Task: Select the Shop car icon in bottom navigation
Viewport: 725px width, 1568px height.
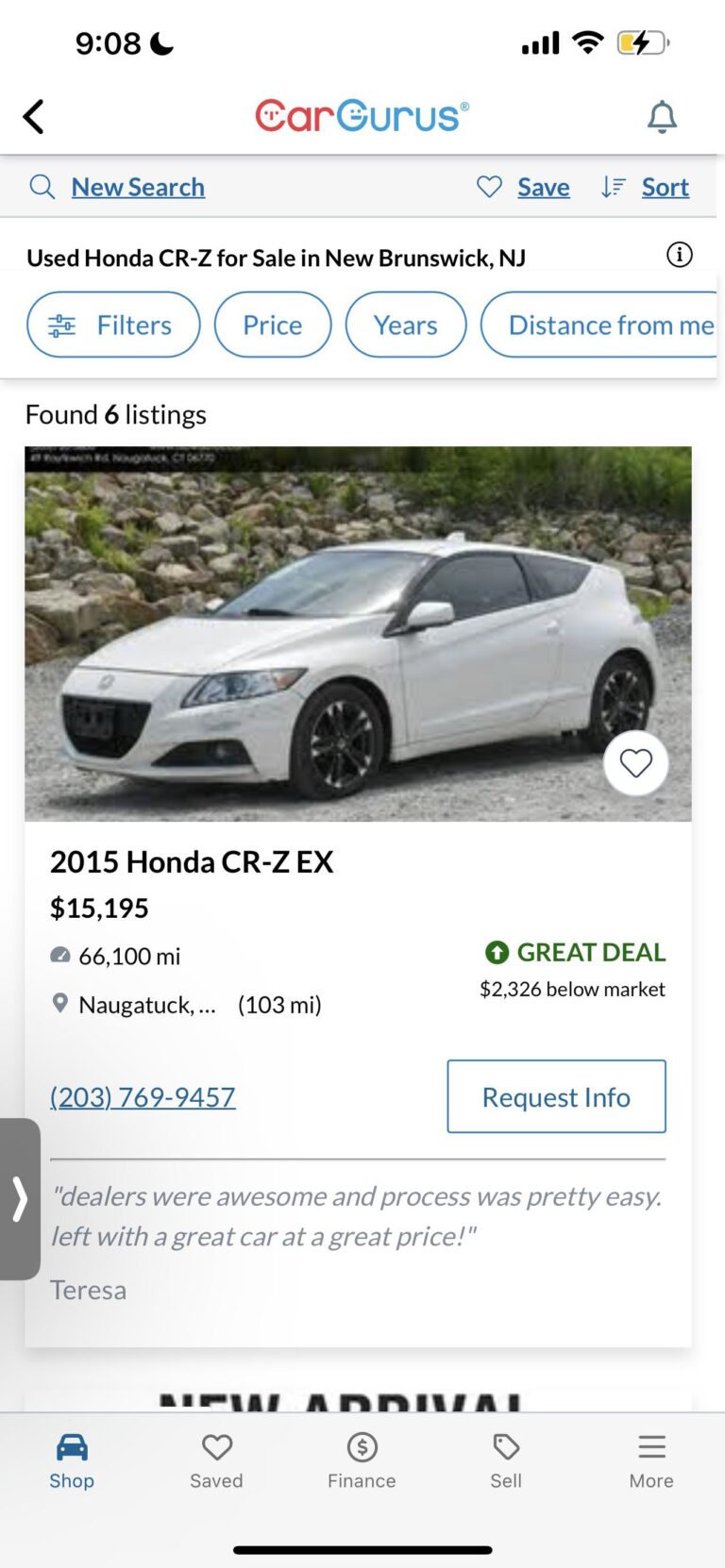Action: click(72, 1445)
